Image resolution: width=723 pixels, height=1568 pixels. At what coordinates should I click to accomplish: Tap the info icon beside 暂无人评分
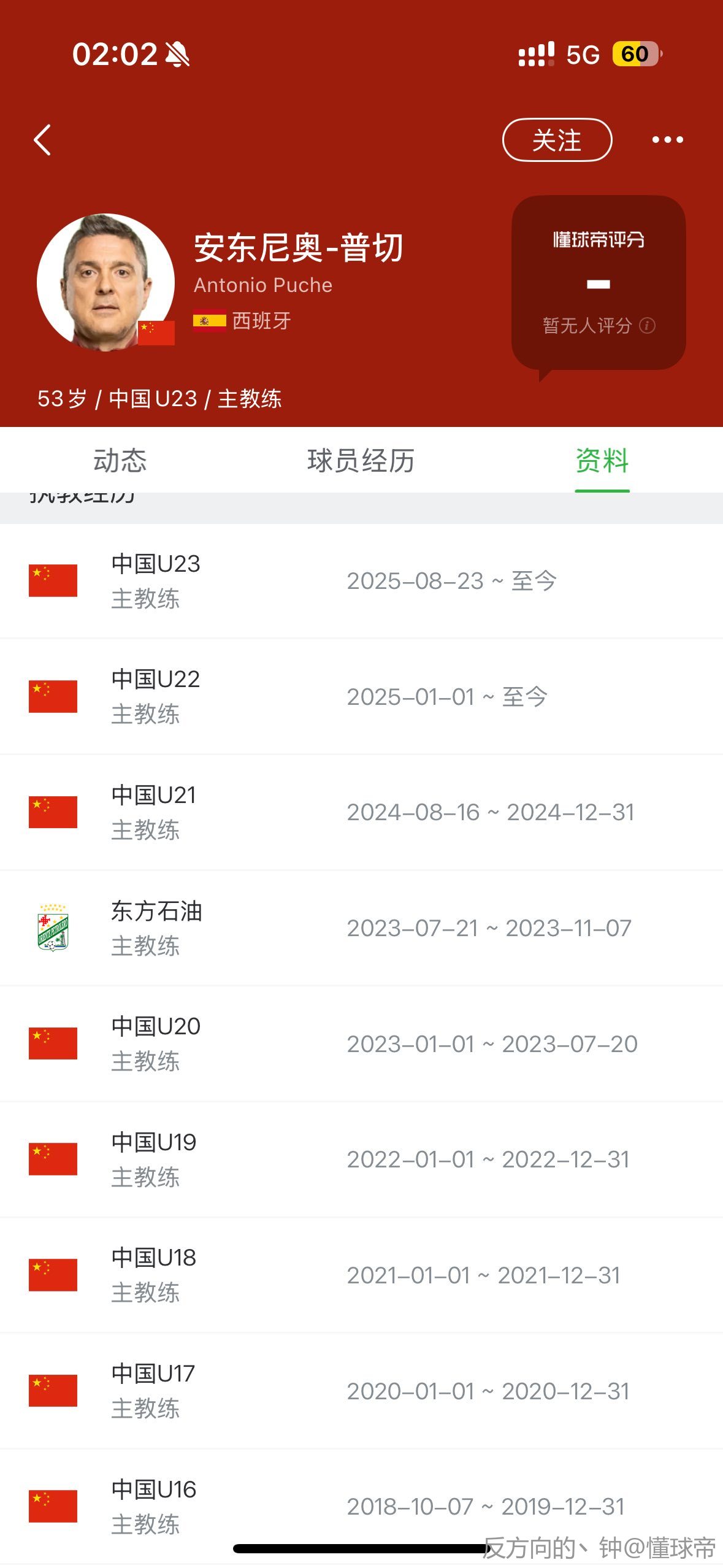pos(647,325)
